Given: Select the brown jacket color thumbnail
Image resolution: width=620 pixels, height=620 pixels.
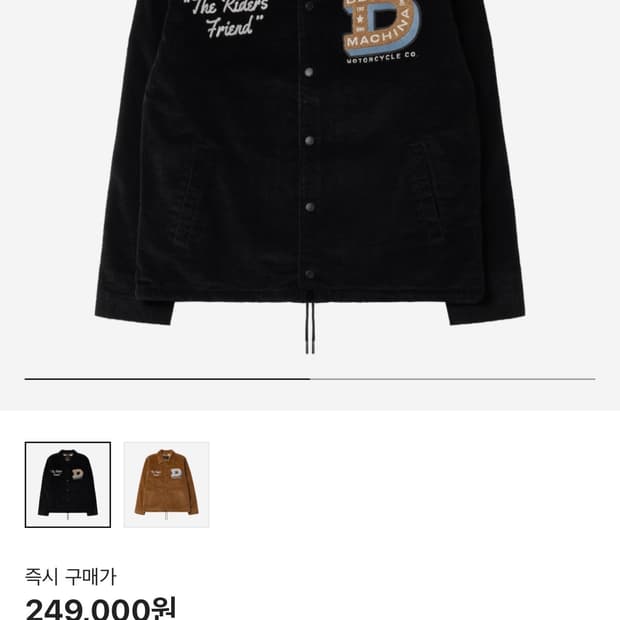Looking at the screenshot, I should click(x=166, y=485).
